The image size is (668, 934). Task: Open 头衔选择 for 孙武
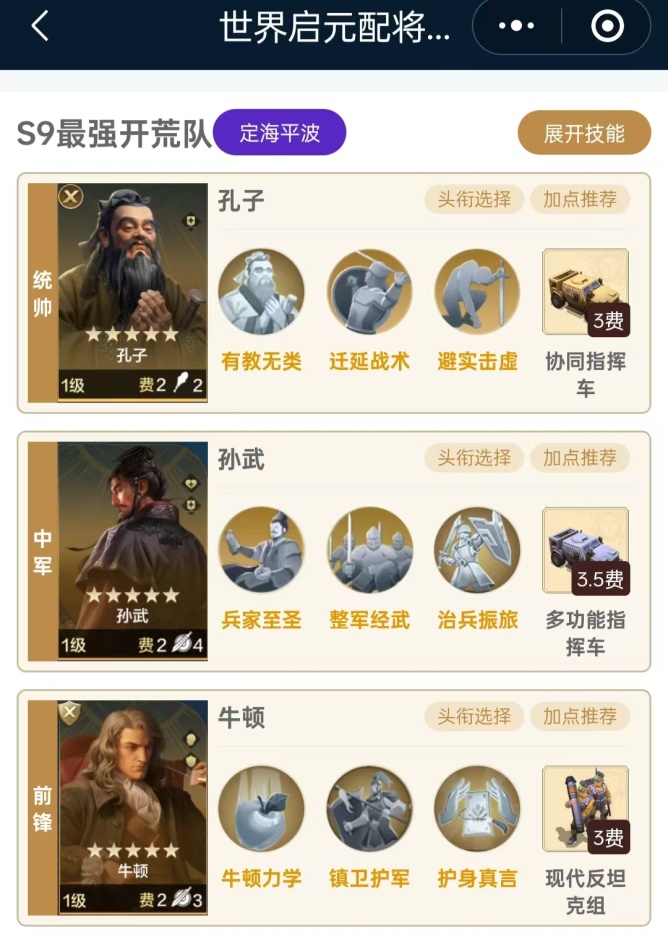coord(474,458)
